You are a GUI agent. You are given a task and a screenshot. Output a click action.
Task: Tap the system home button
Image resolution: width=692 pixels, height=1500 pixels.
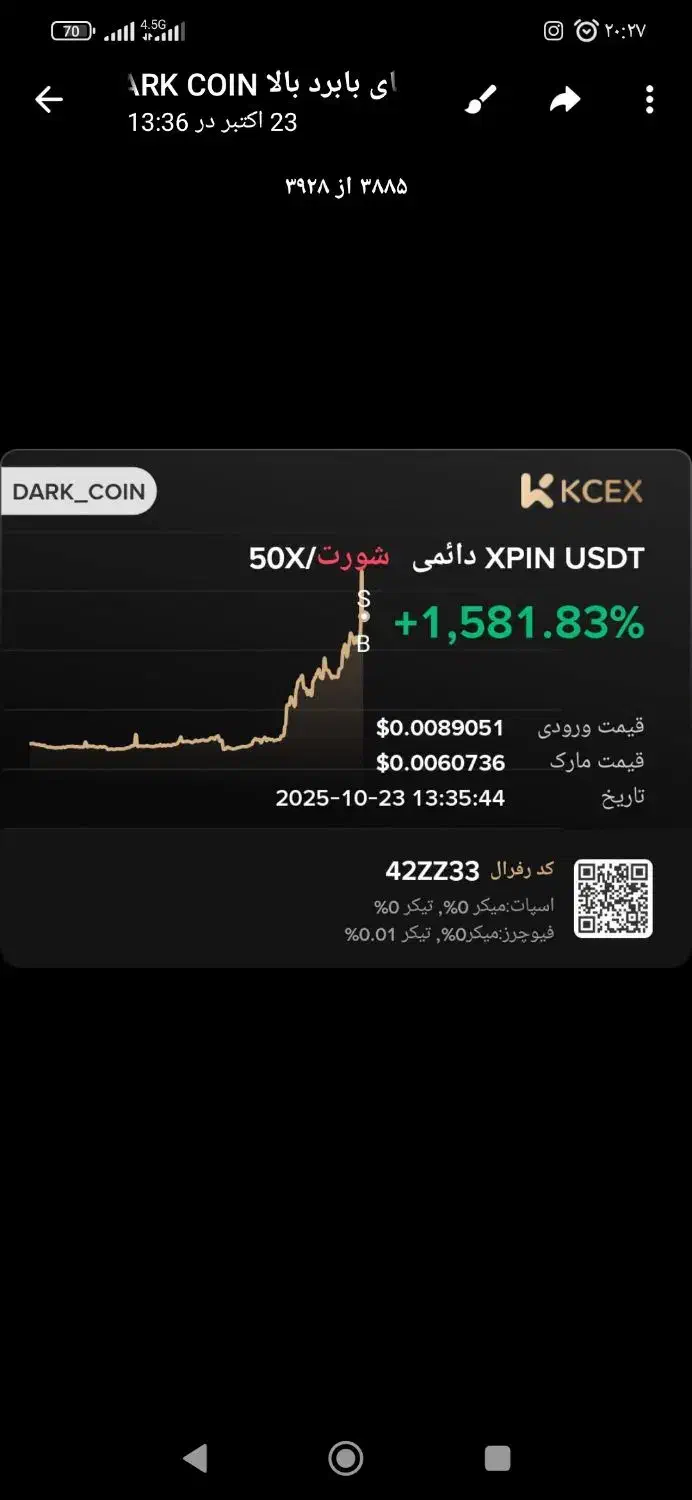click(346, 1458)
